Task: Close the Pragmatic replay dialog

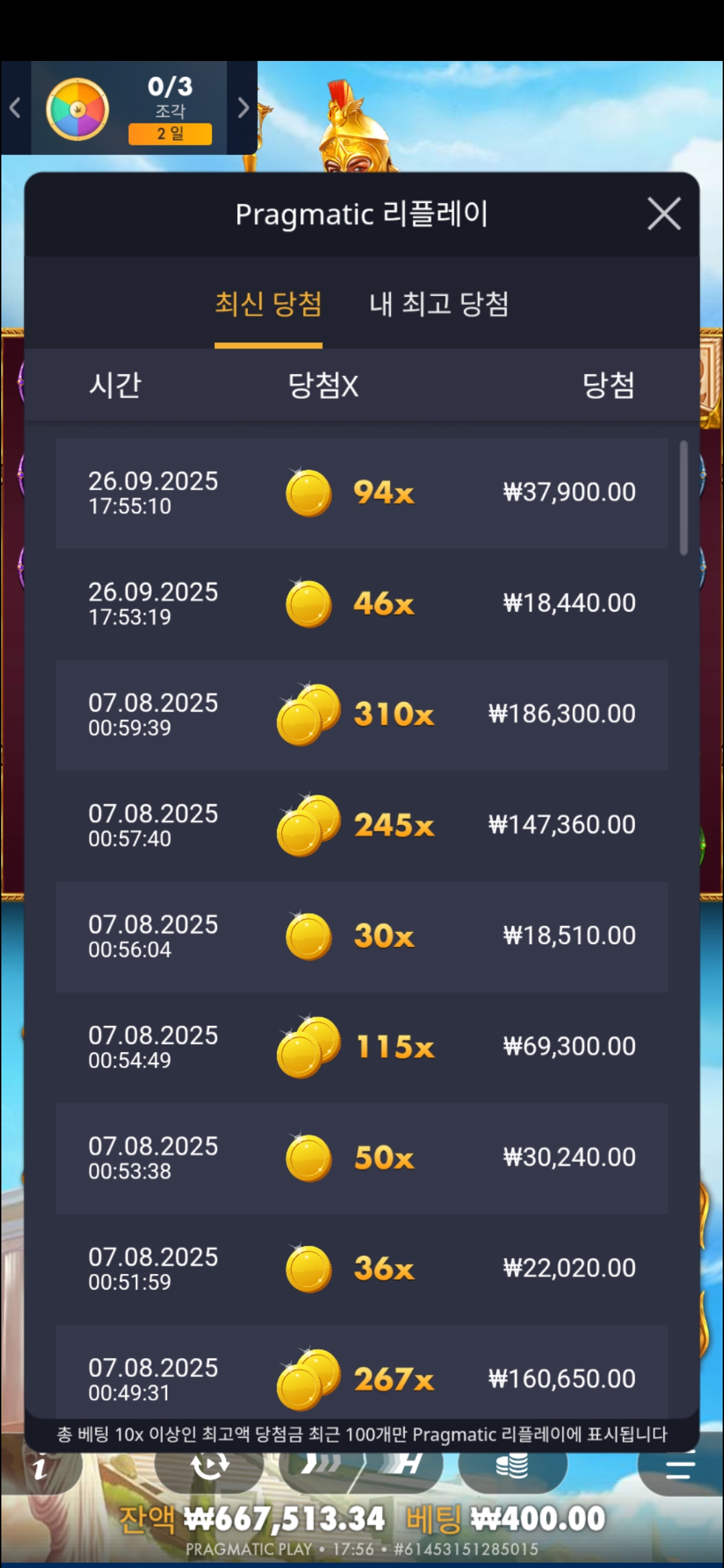Action: point(664,214)
